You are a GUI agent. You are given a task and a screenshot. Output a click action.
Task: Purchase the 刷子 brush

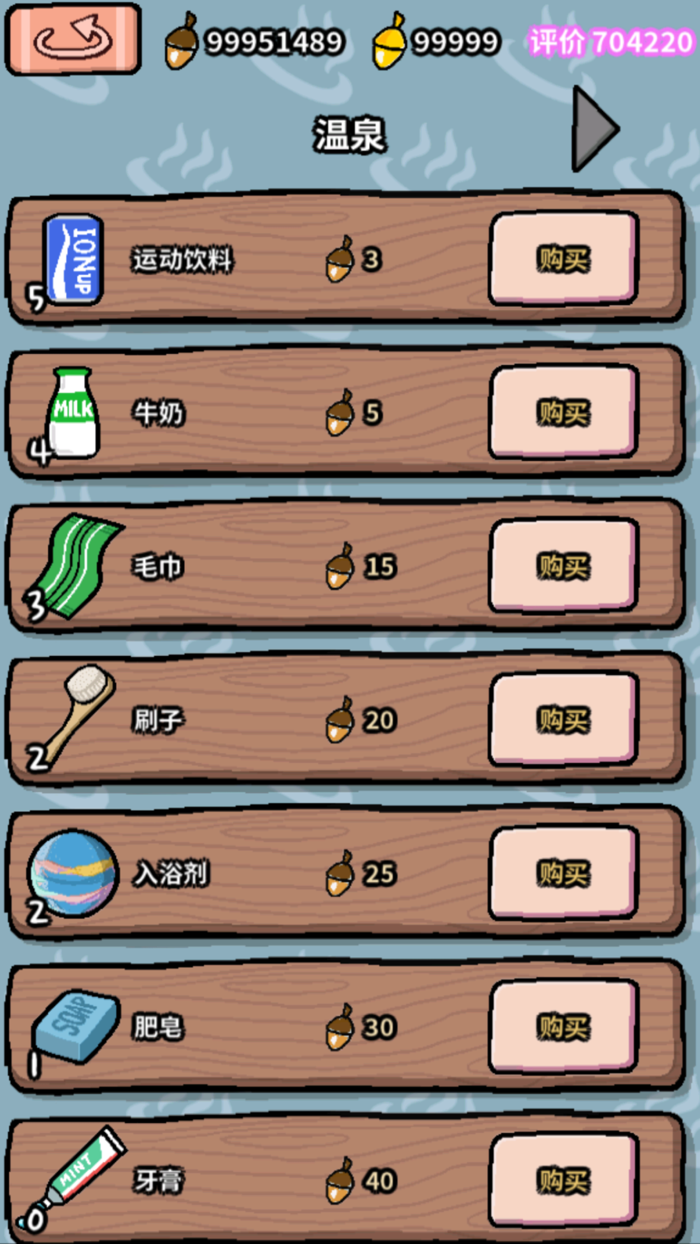563,719
